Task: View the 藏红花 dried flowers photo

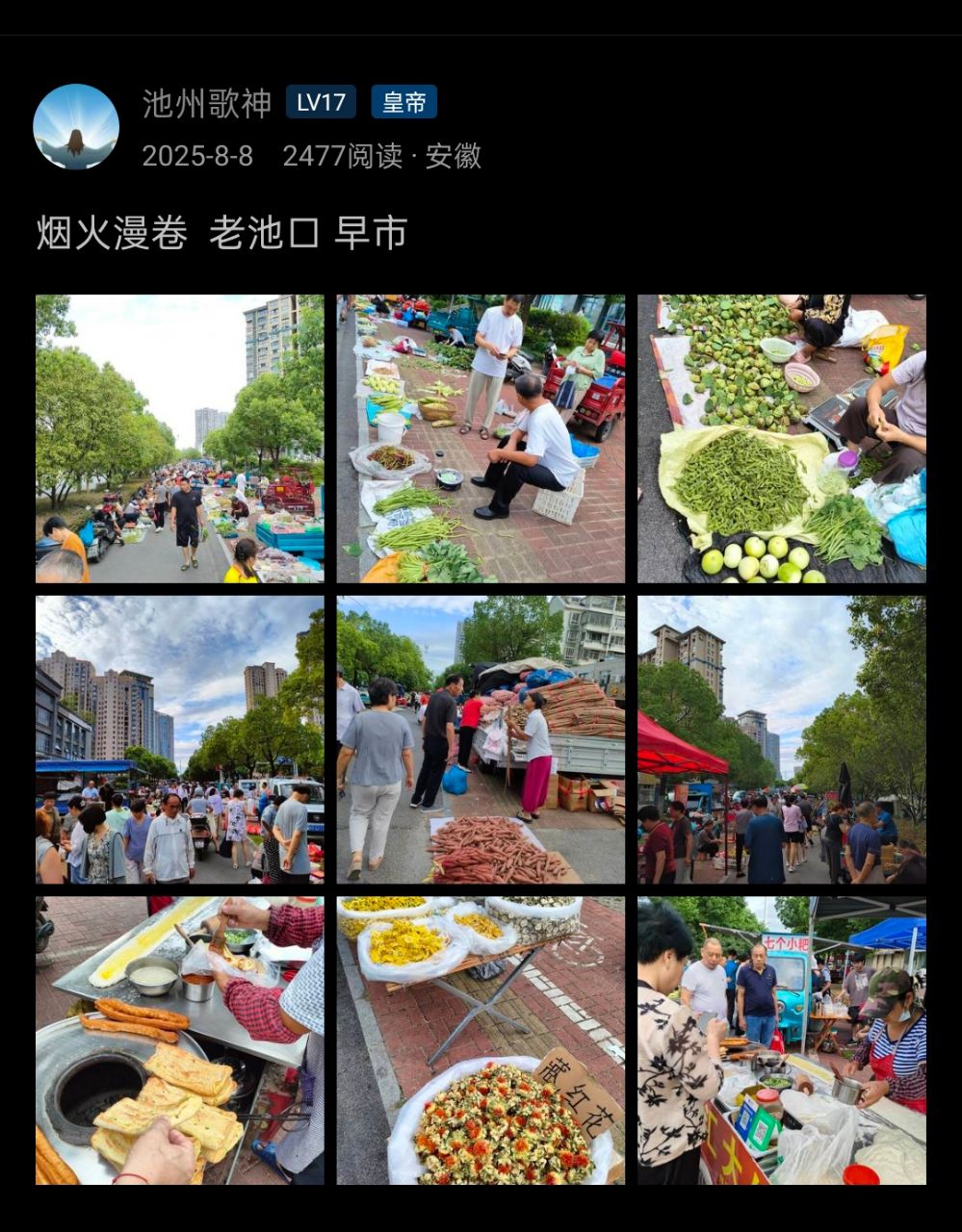Action: (x=481, y=1040)
